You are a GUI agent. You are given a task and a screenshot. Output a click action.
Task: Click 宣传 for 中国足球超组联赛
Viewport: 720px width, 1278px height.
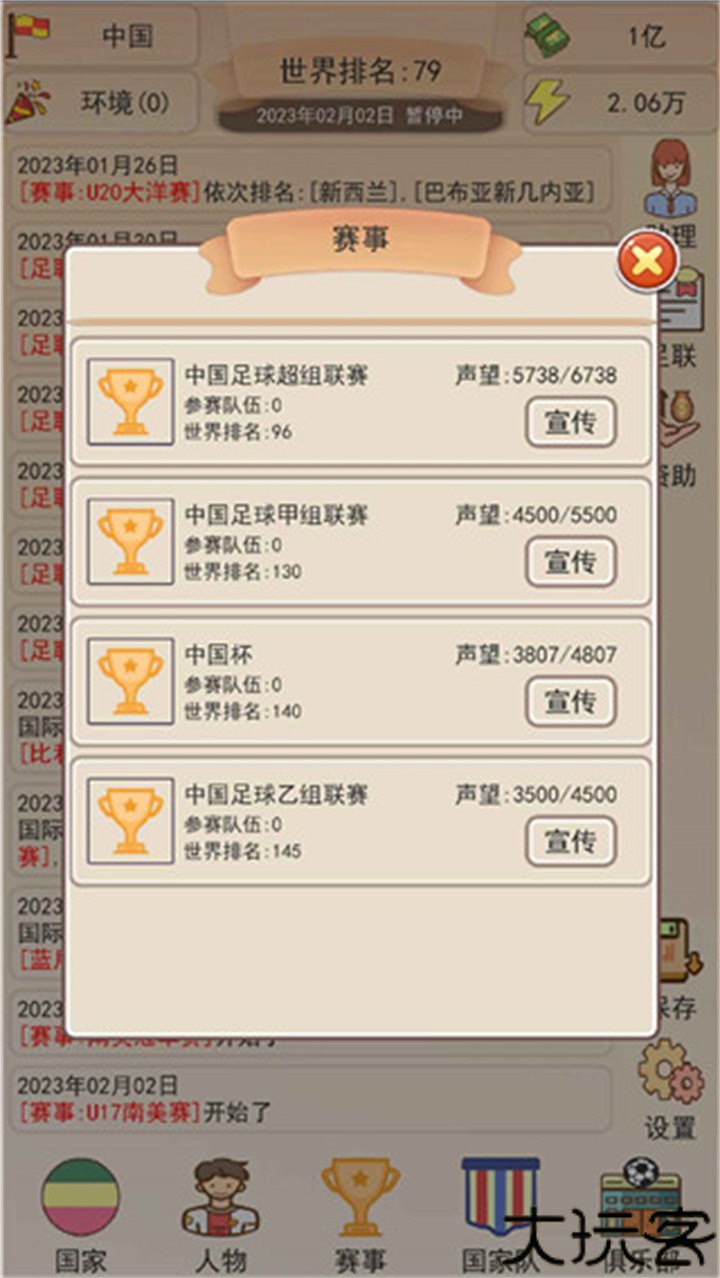click(x=570, y=423)
